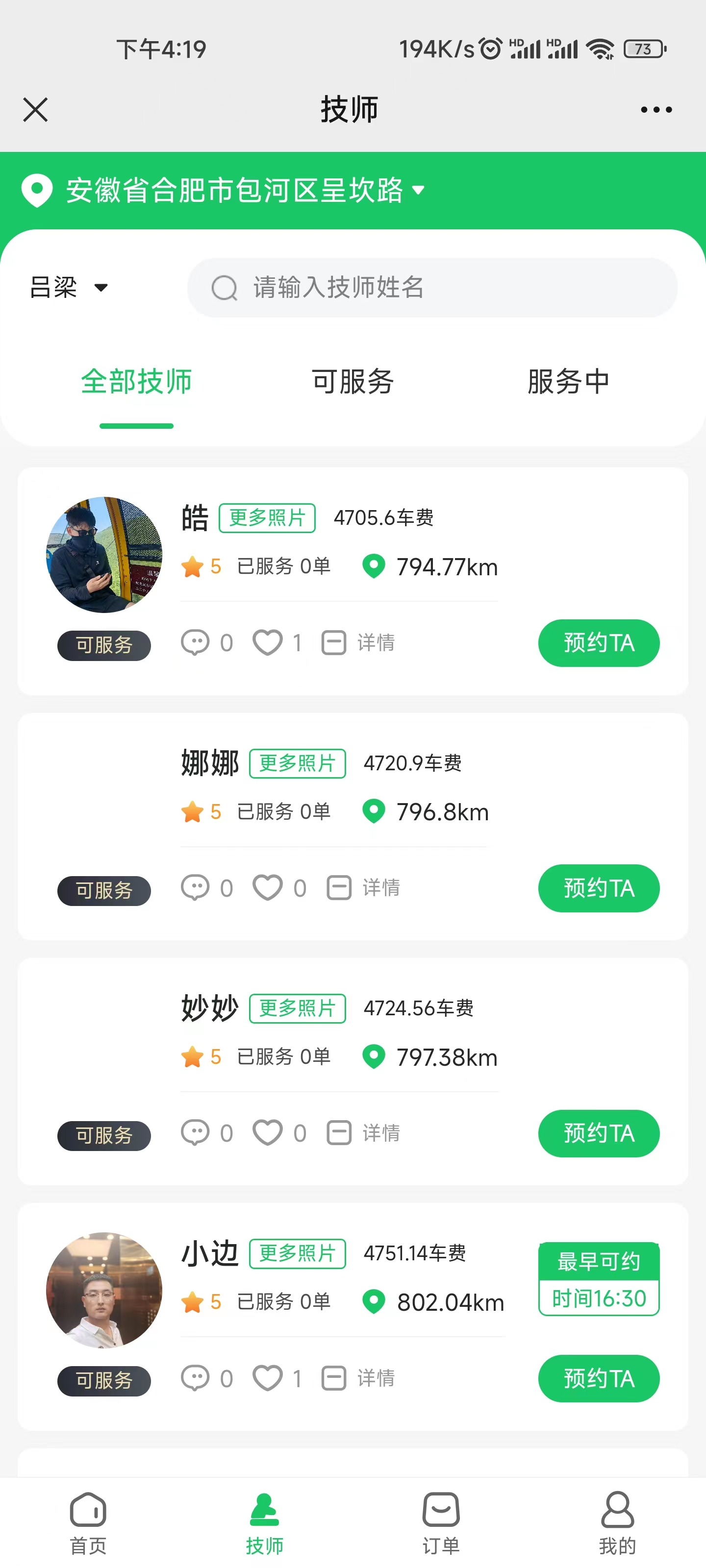Close the 技师 mini program page
The height and width of the screenshot is (1568, 706).
coord(35,110)
